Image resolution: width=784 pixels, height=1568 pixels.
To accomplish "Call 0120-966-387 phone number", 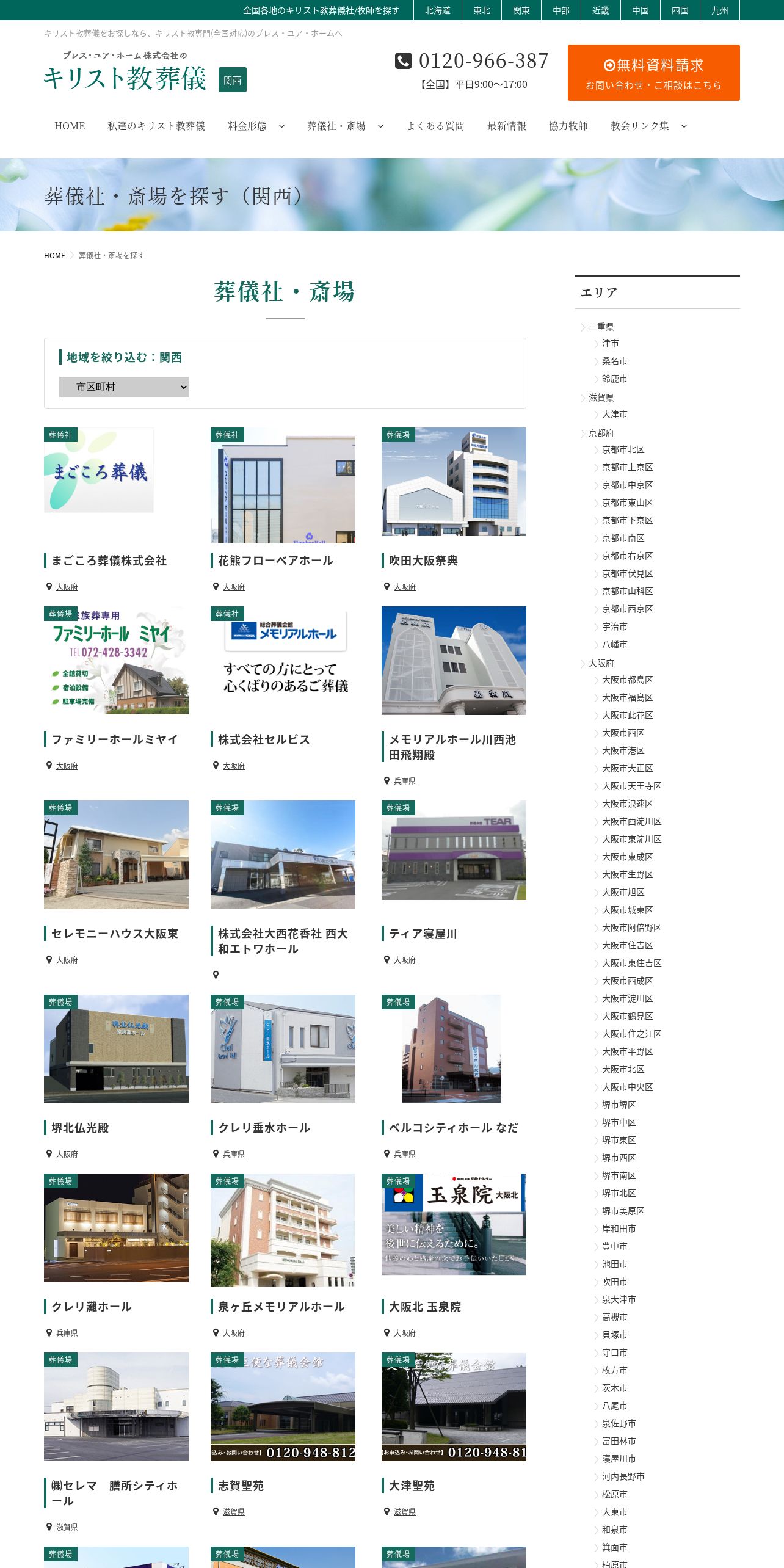I will [483, 61].
